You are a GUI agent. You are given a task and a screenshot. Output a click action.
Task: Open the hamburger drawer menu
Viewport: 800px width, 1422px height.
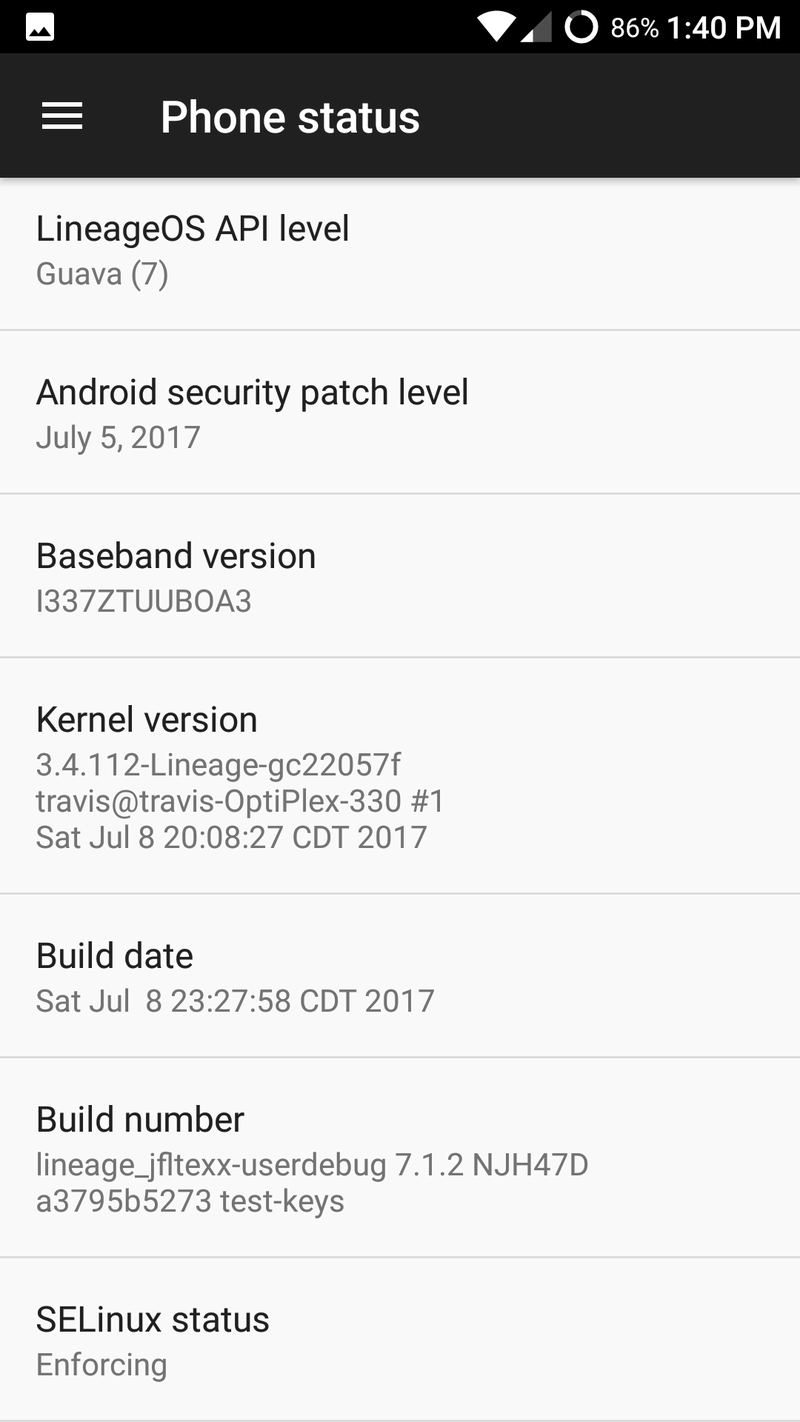coord(62,117)
